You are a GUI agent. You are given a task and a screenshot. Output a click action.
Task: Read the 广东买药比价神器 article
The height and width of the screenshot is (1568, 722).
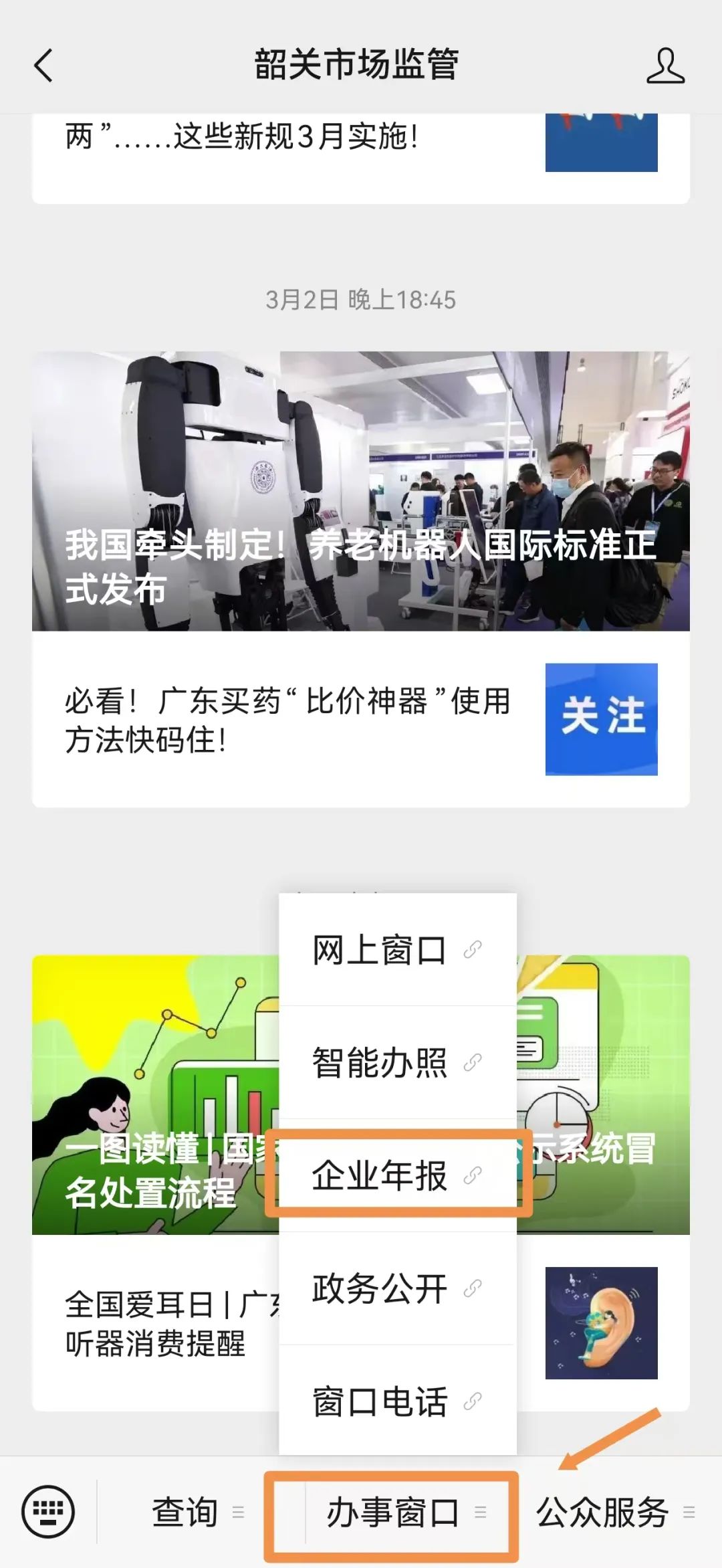(x=287, y=720)
